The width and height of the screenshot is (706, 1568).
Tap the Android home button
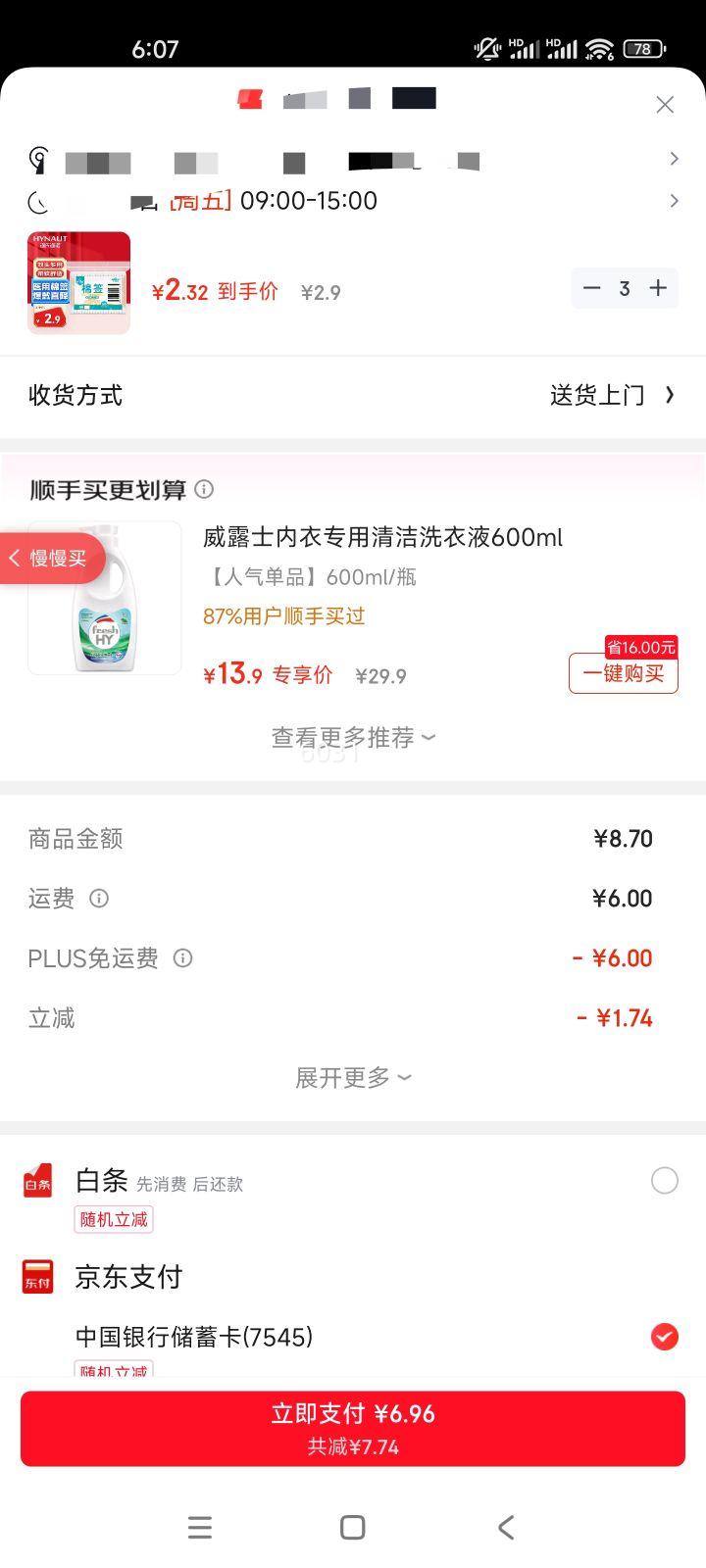[x=351, y=1527]
